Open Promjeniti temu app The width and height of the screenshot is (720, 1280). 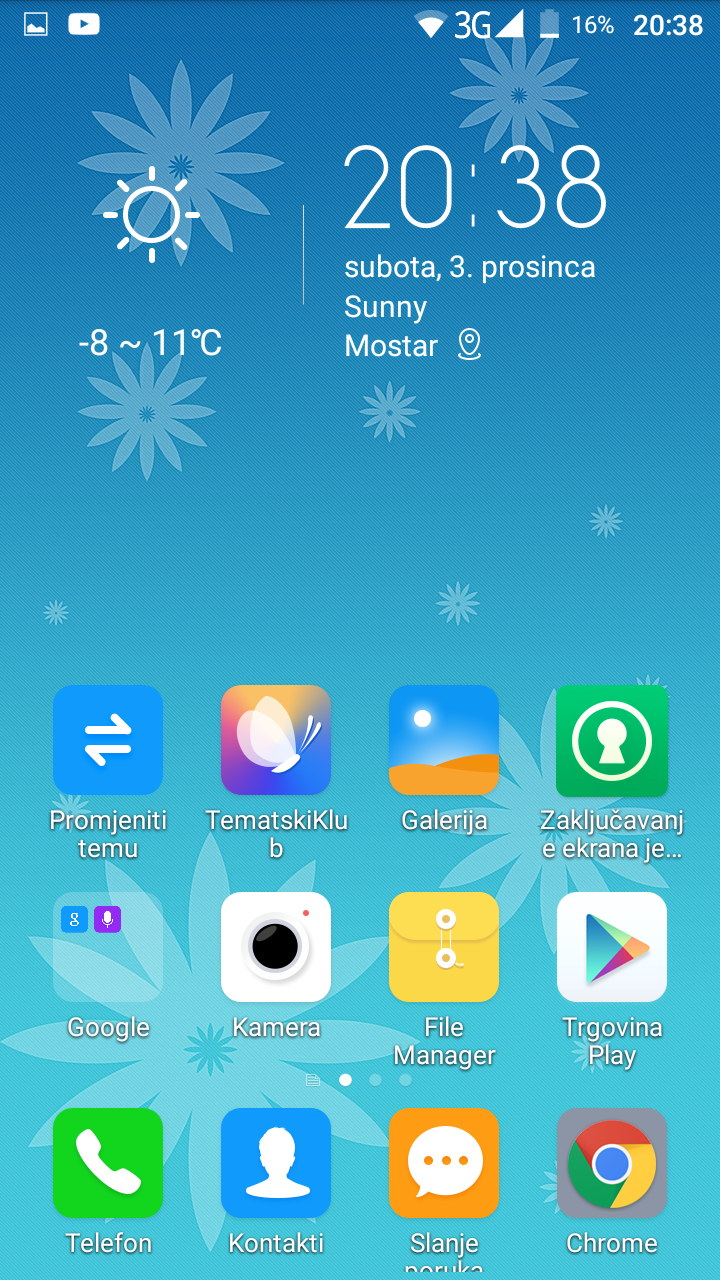(x=108, y=740)
